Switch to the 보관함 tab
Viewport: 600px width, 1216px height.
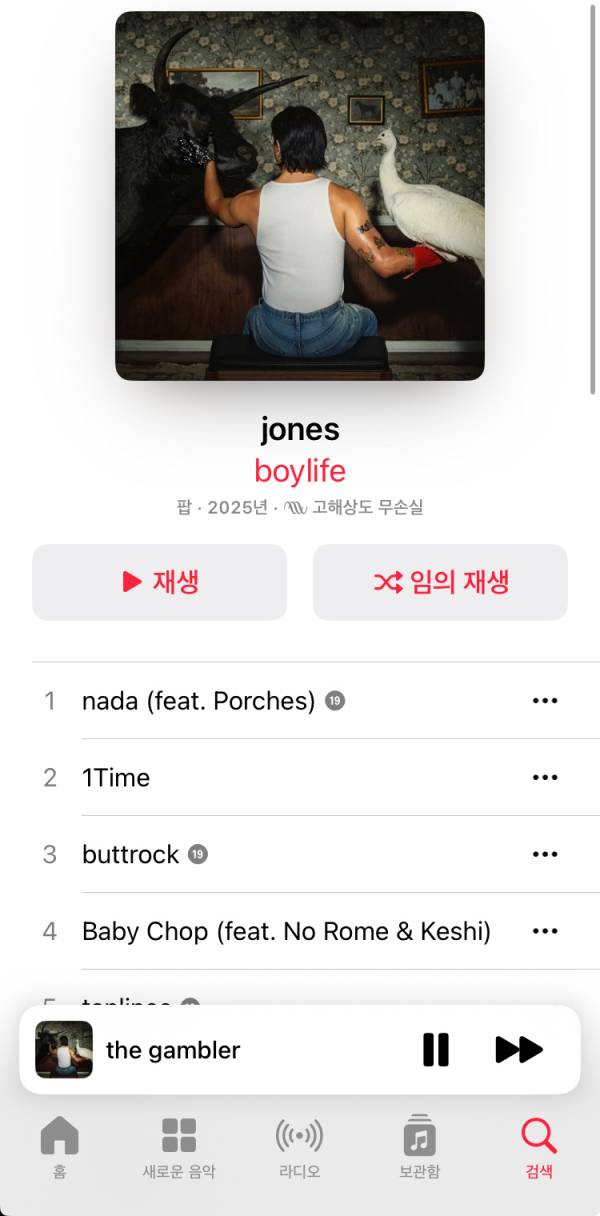click(x=419, y=1147)
